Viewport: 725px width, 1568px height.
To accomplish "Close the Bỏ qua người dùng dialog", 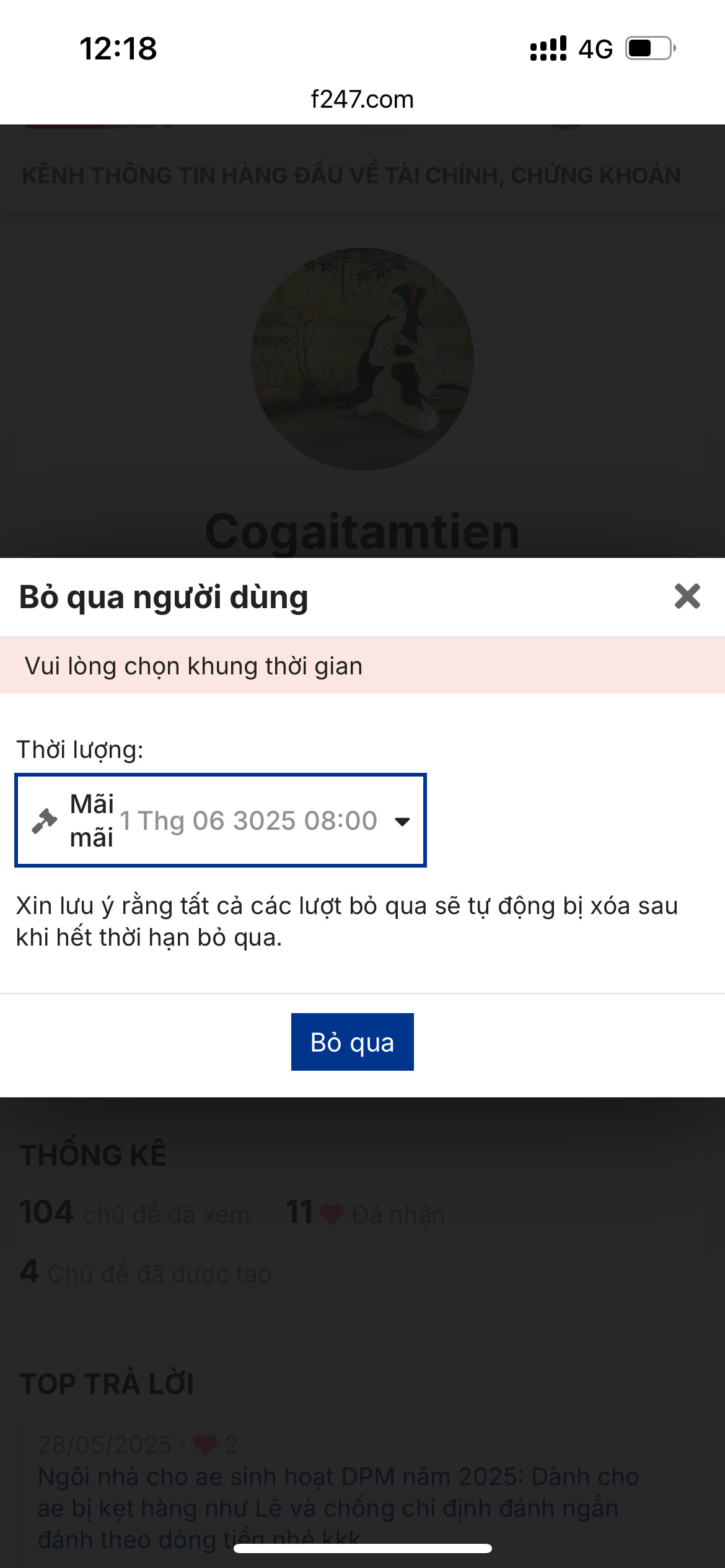I will [687, 596].
